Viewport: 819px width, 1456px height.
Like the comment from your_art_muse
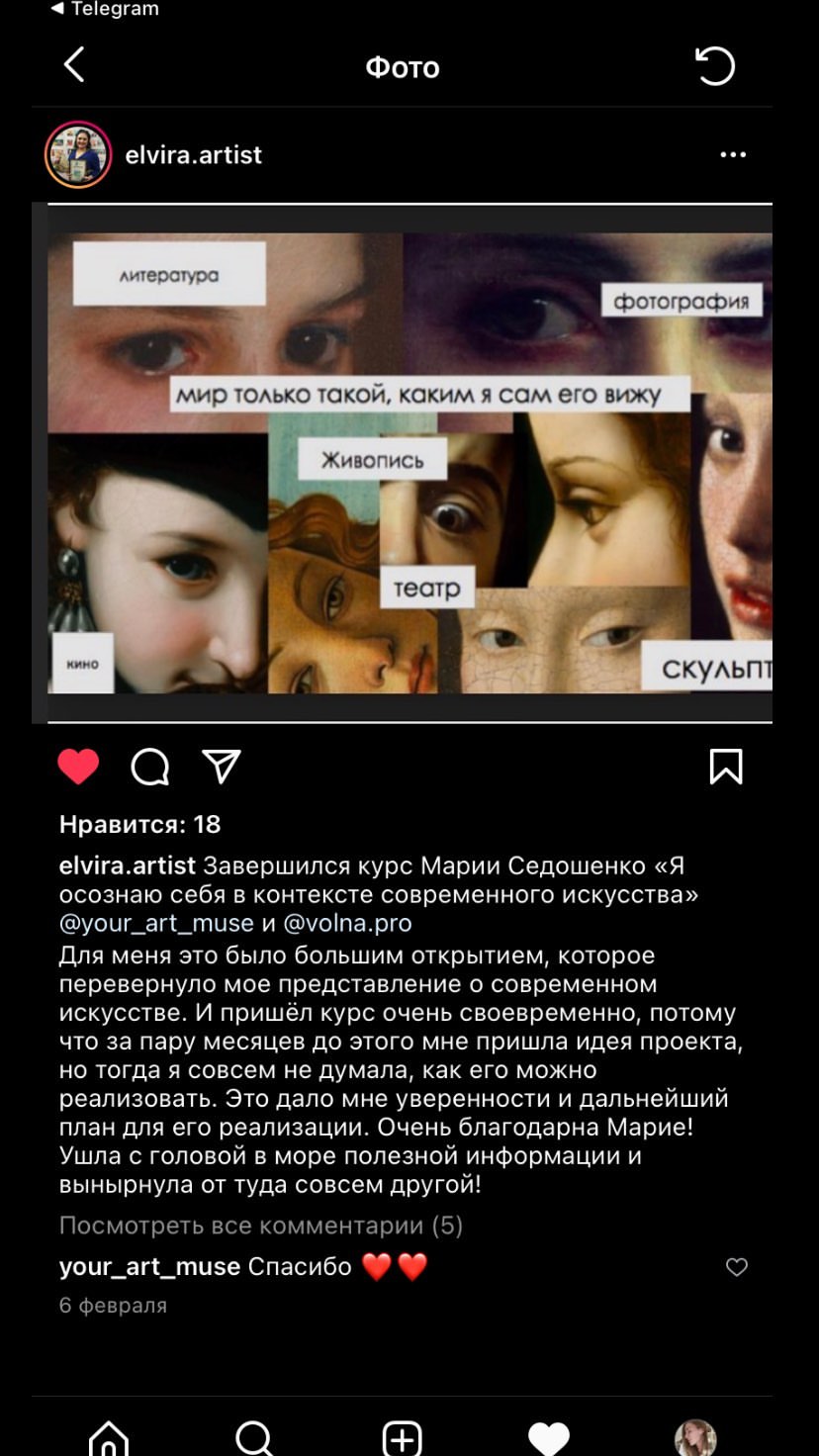(737, 1267)
